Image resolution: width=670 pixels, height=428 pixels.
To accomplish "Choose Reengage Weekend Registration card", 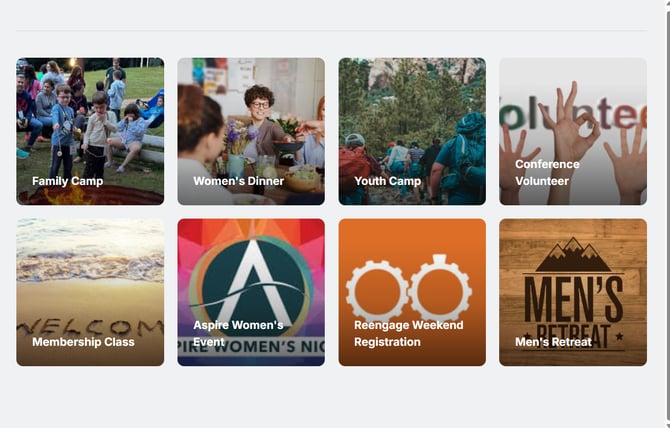I will tap(412, 292).
